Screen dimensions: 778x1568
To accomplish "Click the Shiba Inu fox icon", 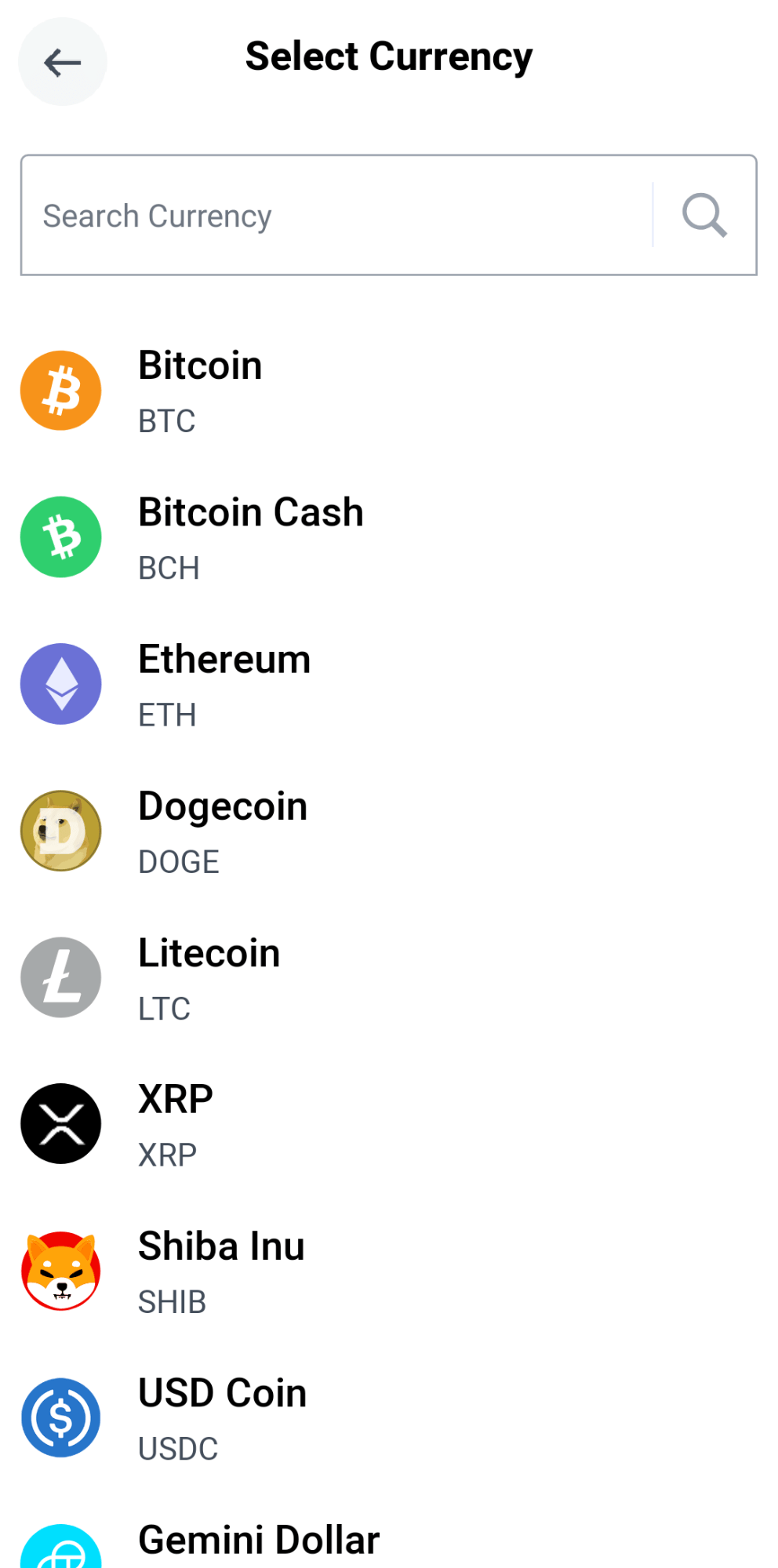I will (61, 1271).
